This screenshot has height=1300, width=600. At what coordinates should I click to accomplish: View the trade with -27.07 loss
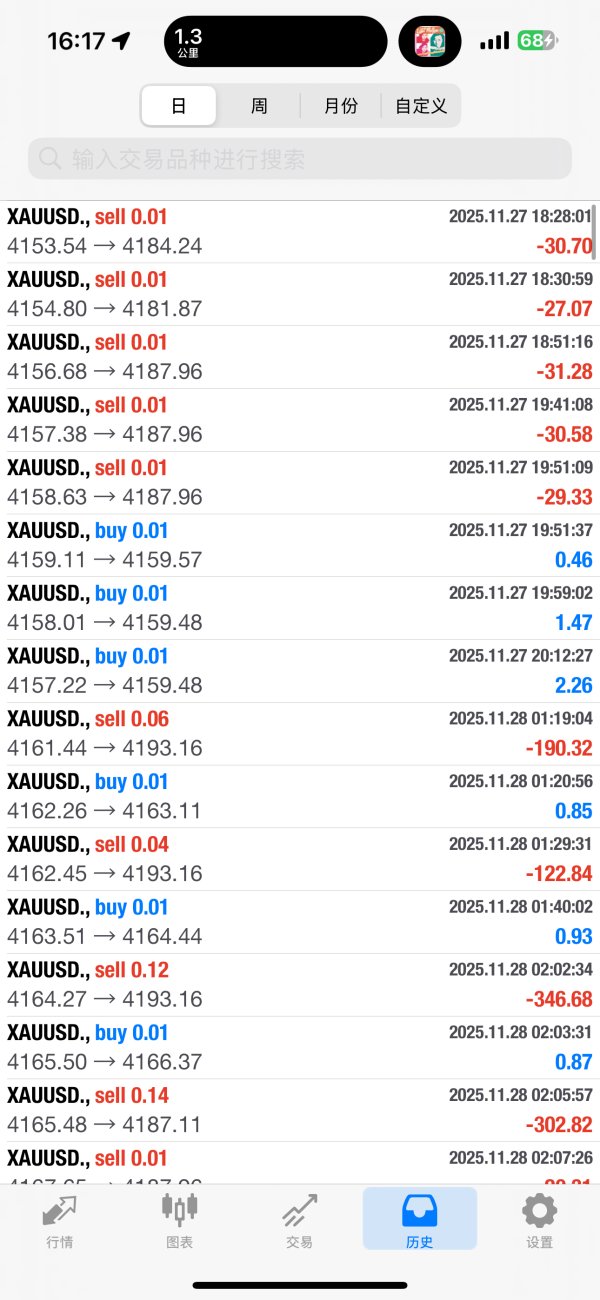tap(300, 295)
